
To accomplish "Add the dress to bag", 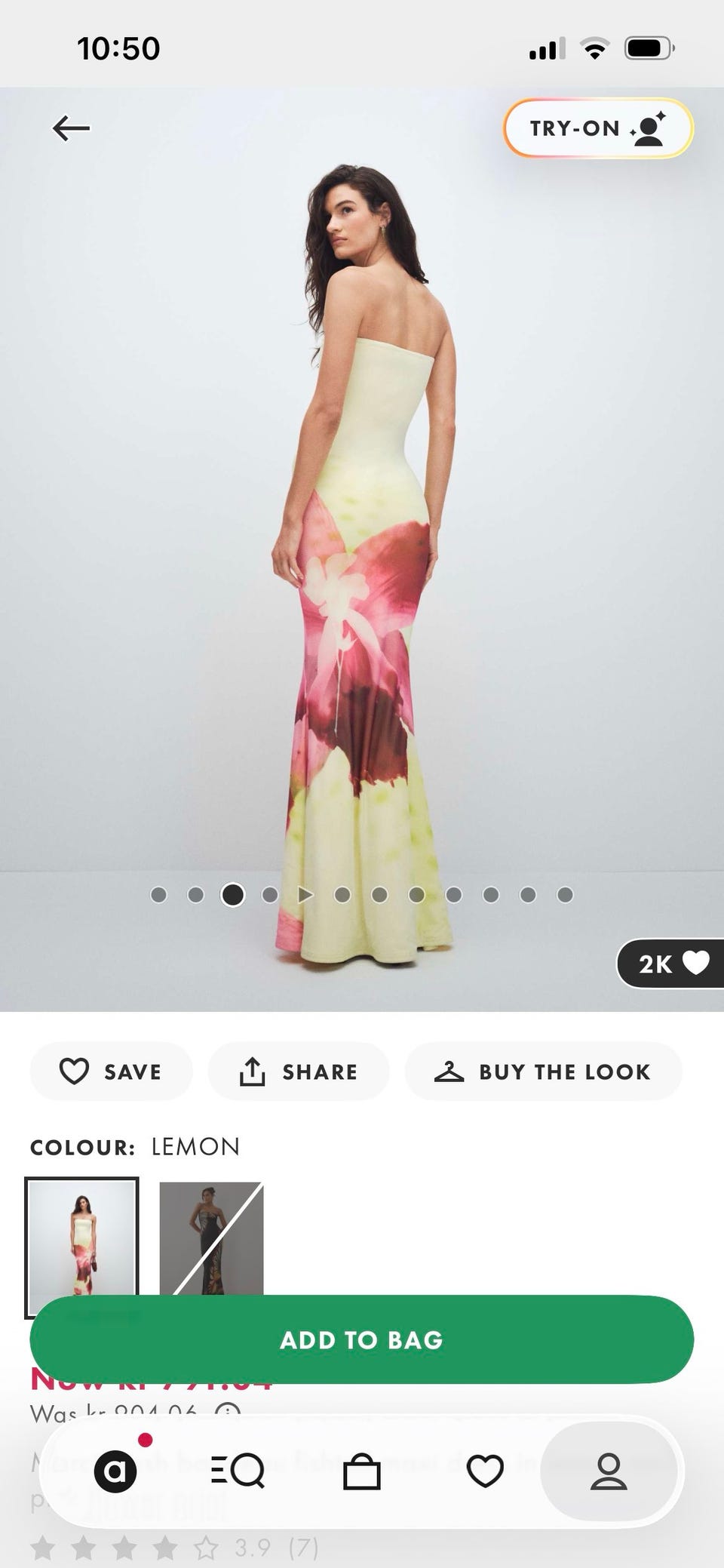I will [x=362, y=1339].
